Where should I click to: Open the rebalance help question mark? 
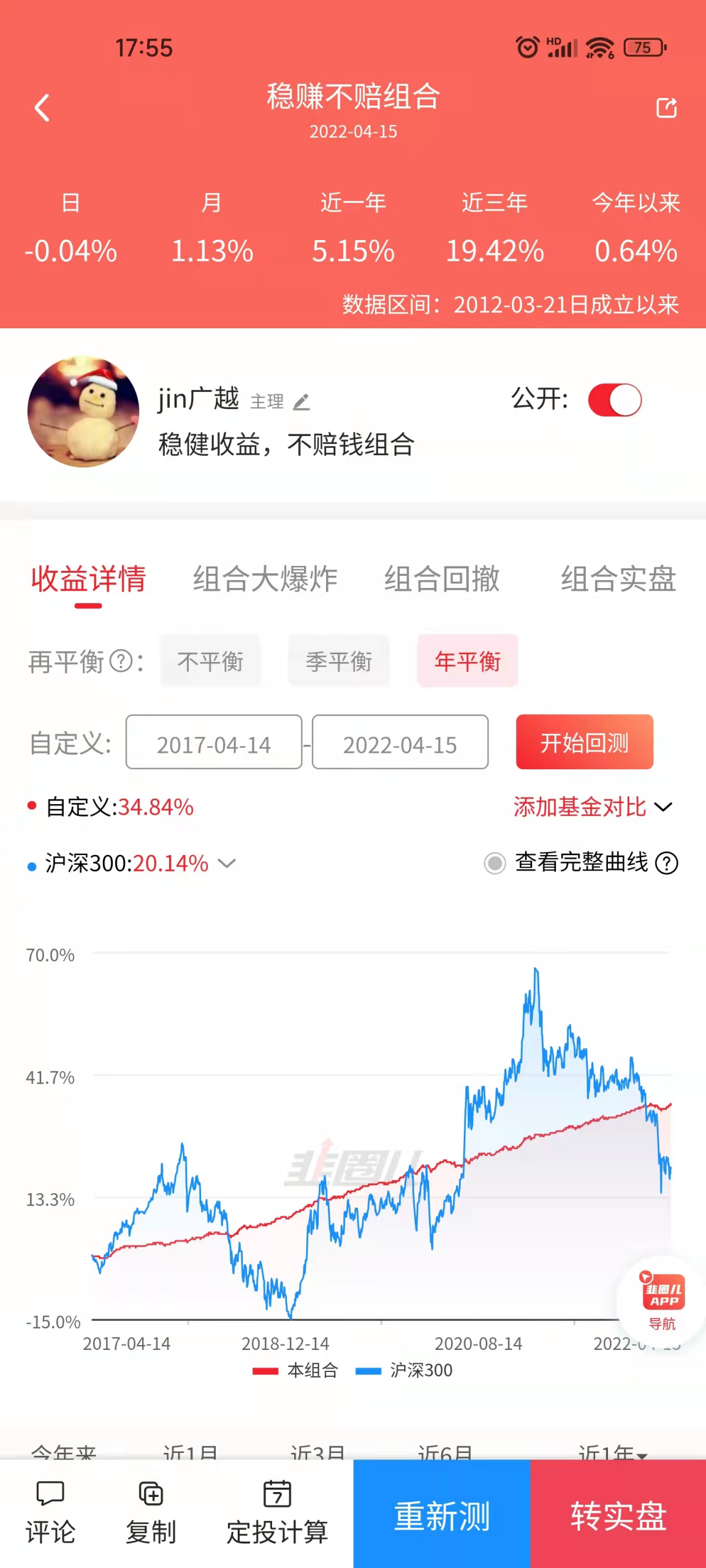click(x=120, y=661)
